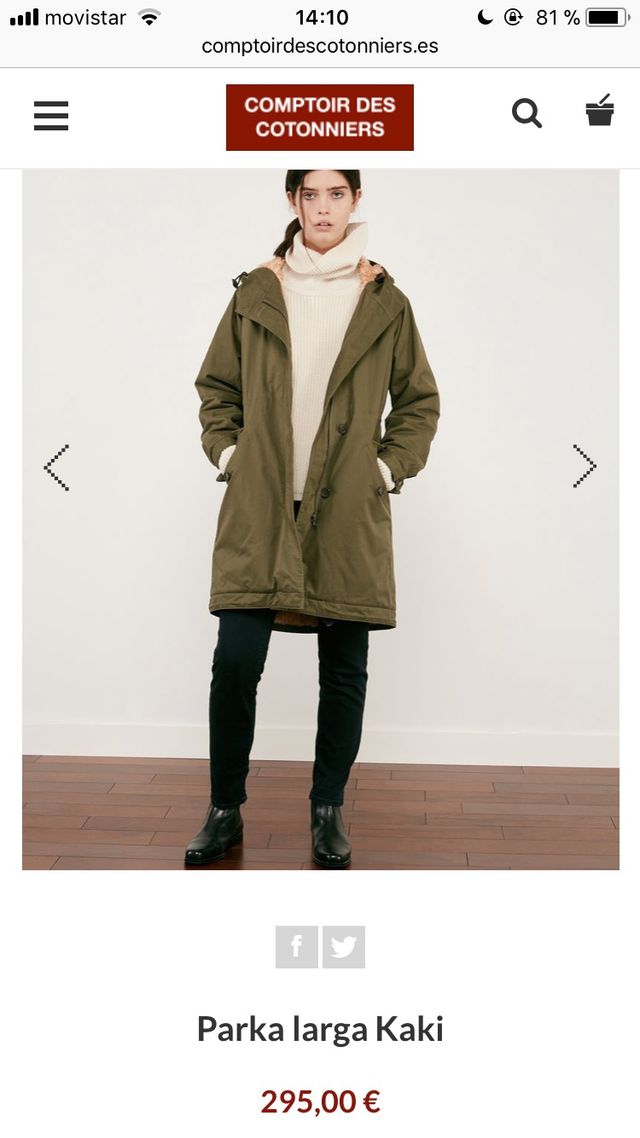The height and width of the screenshot is (1138, 640).
Task: Open the search magnifier
Action: 527,114
